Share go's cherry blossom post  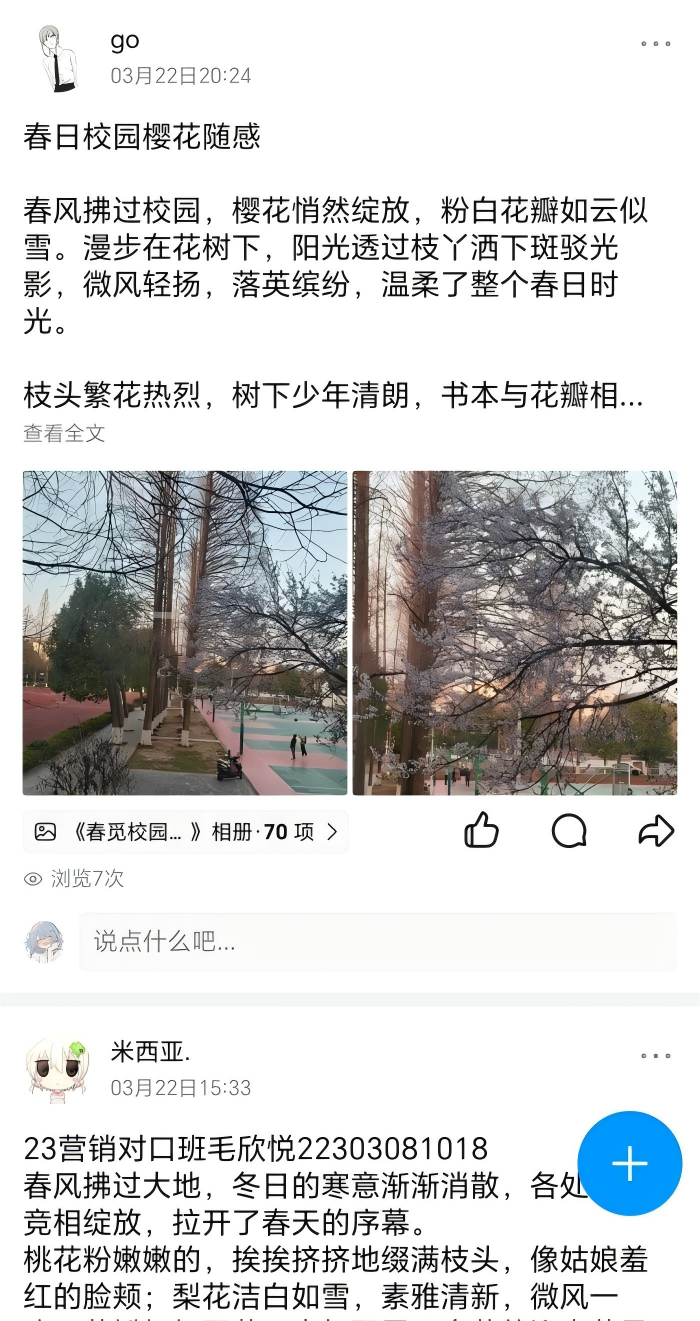(656, 830)
